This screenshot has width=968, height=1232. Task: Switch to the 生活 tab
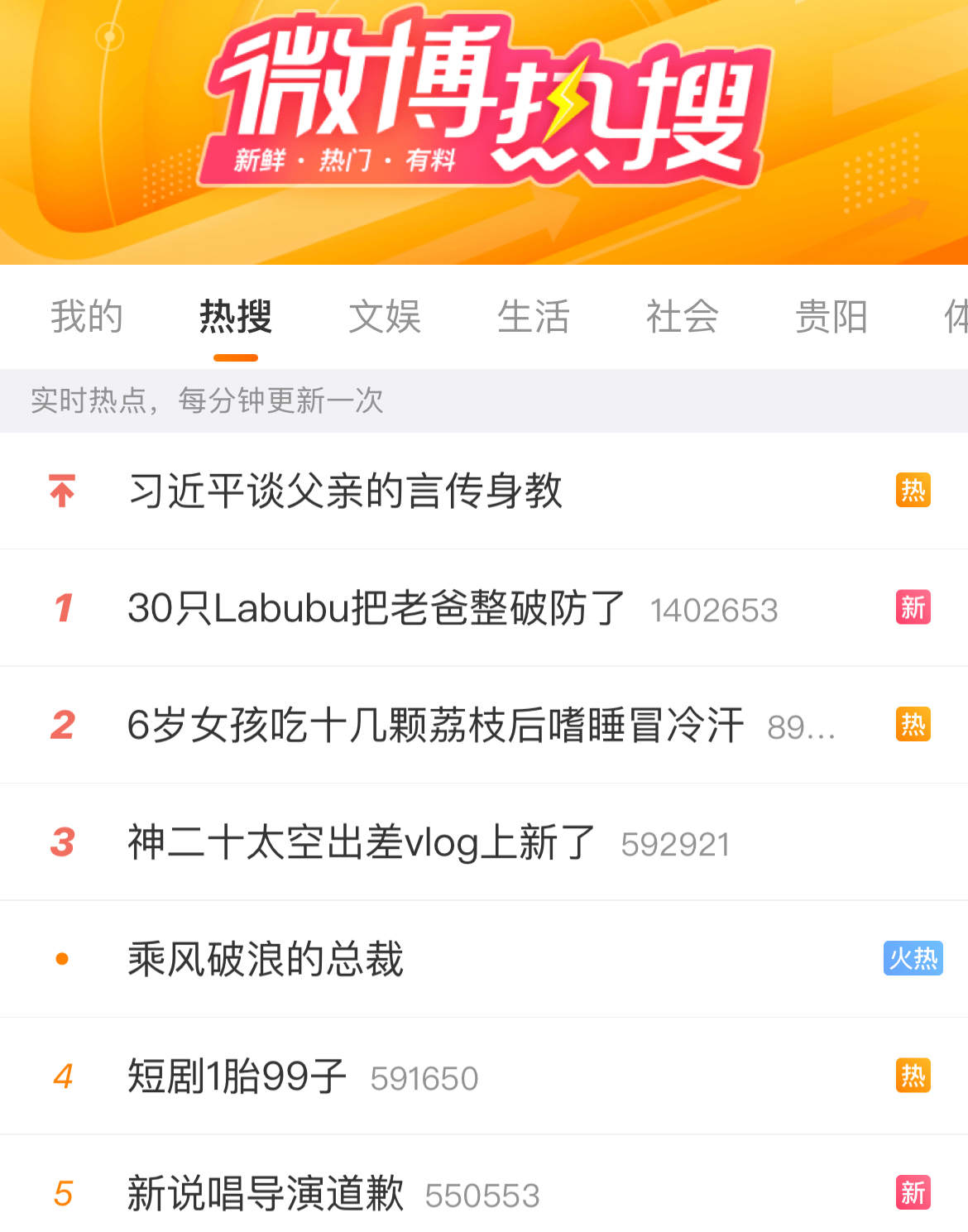pos(534,317)
